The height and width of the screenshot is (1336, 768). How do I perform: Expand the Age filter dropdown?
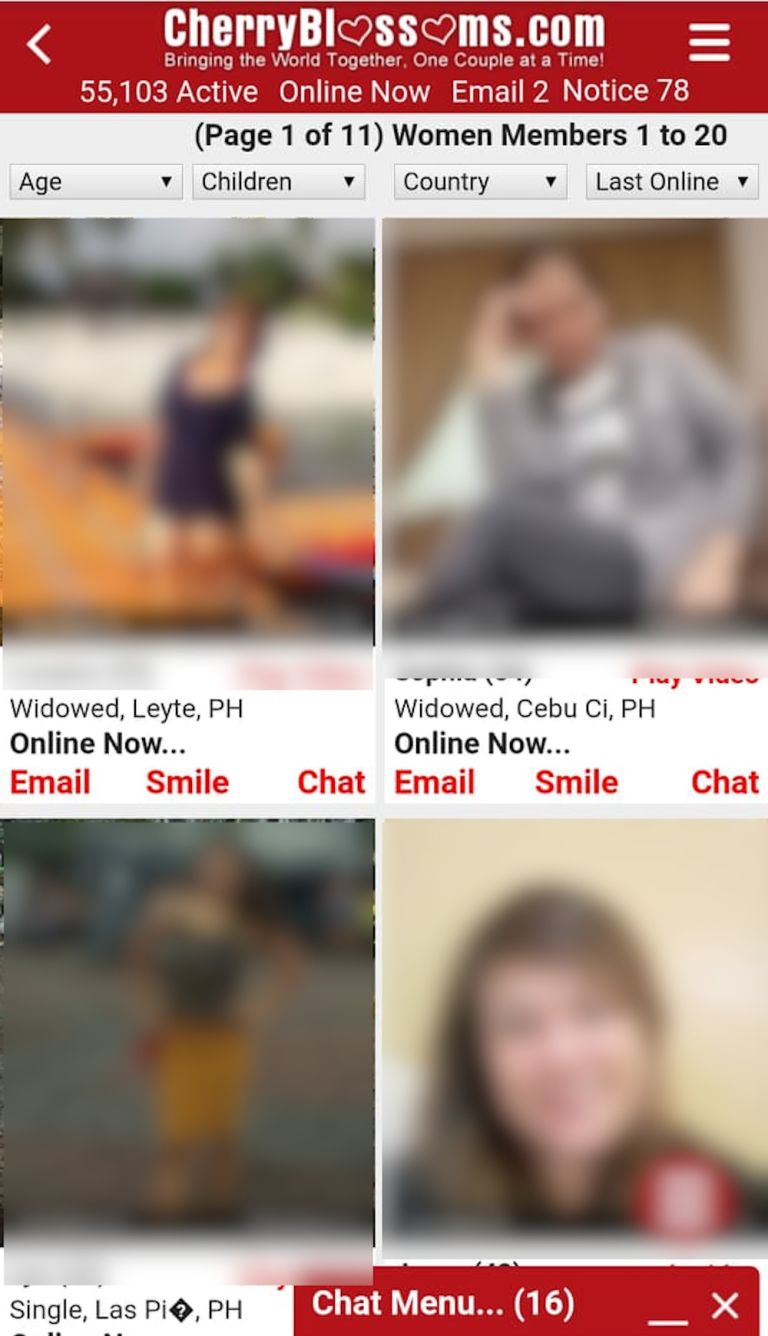tap(96, 182)
